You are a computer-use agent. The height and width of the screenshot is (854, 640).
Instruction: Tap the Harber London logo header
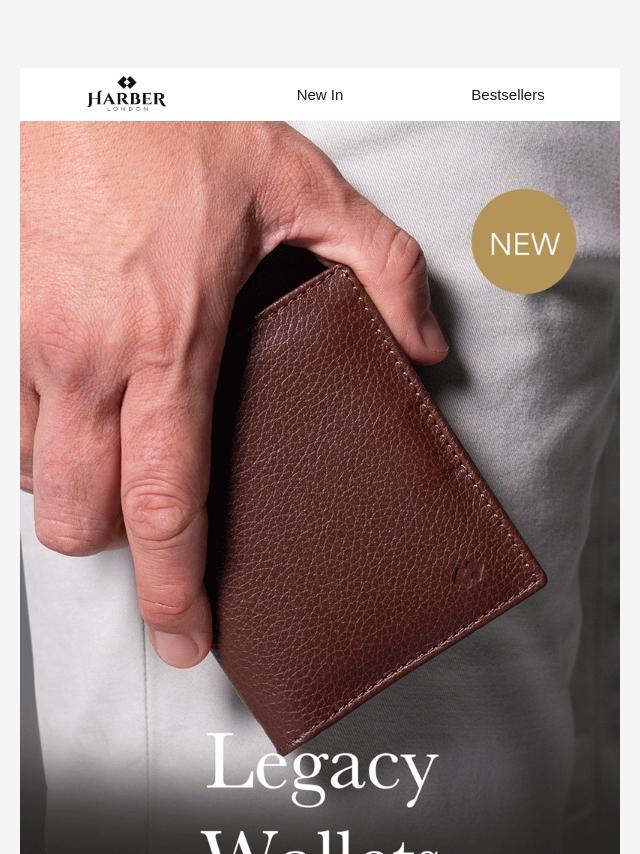point(127,94)
